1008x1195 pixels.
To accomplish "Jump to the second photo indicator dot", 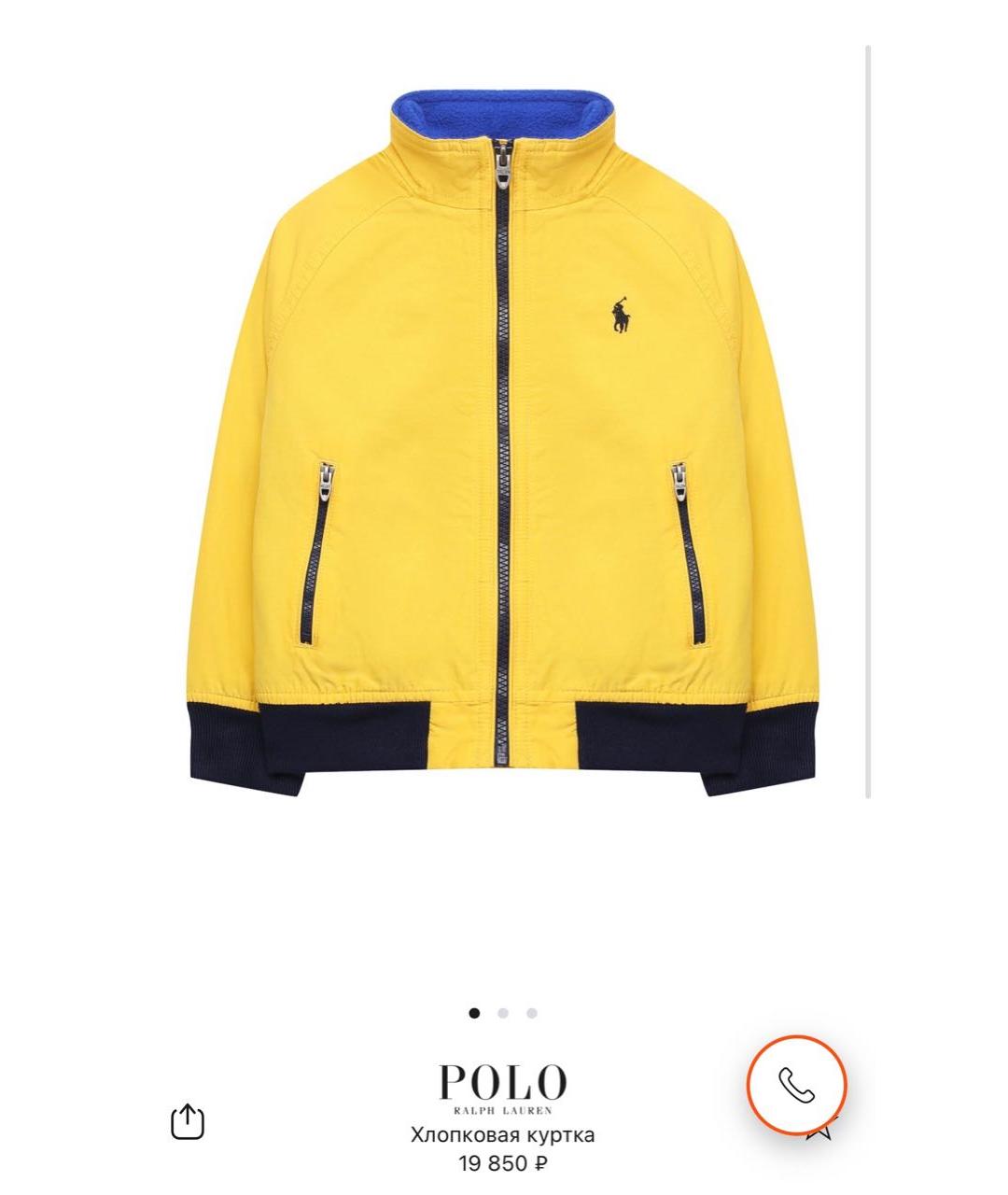I will [503, 1013].
